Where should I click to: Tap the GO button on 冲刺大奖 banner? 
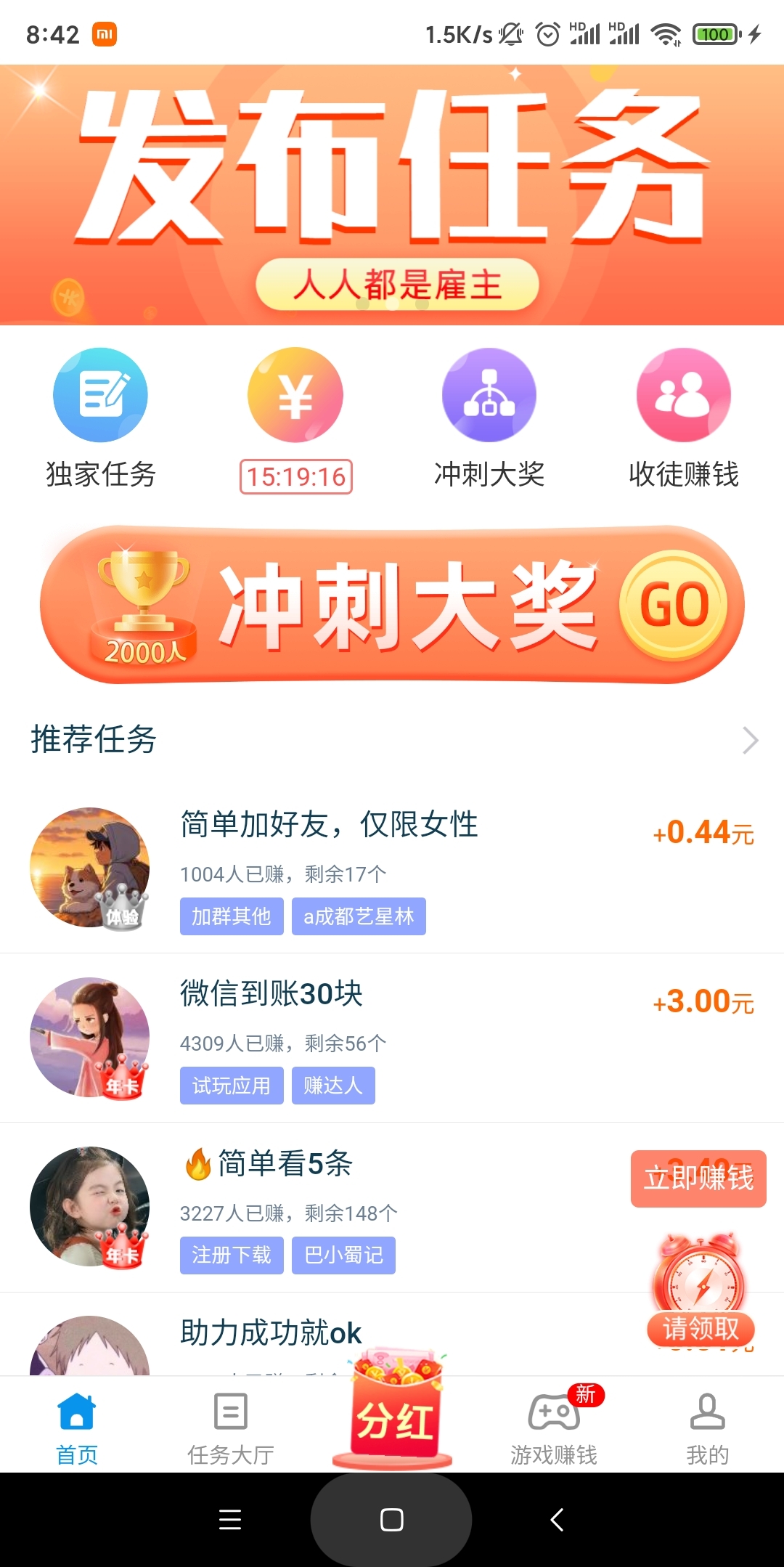(x=674, y=605)
